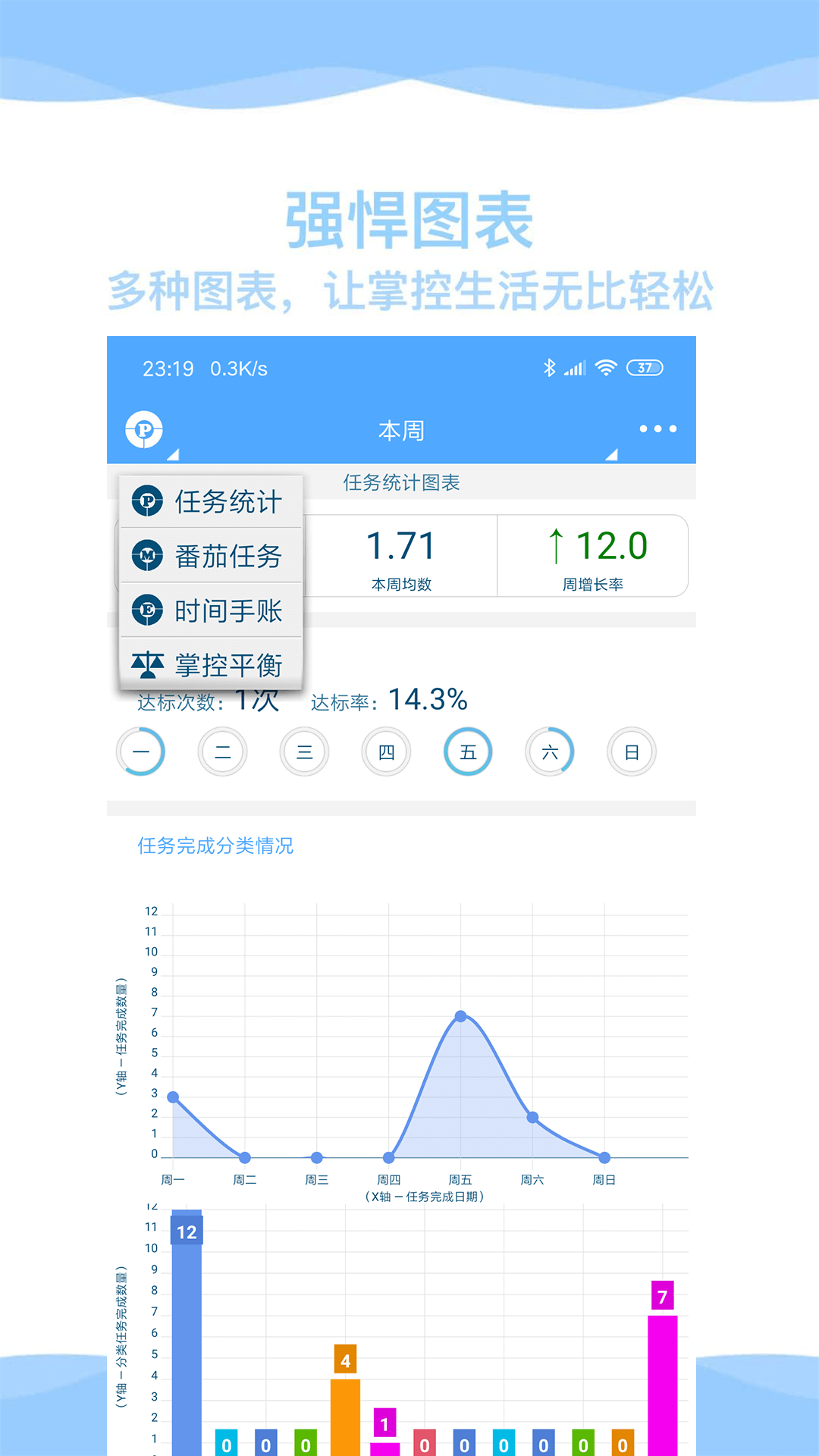Click the 番茄任务 tomato icon

point(147,556)
